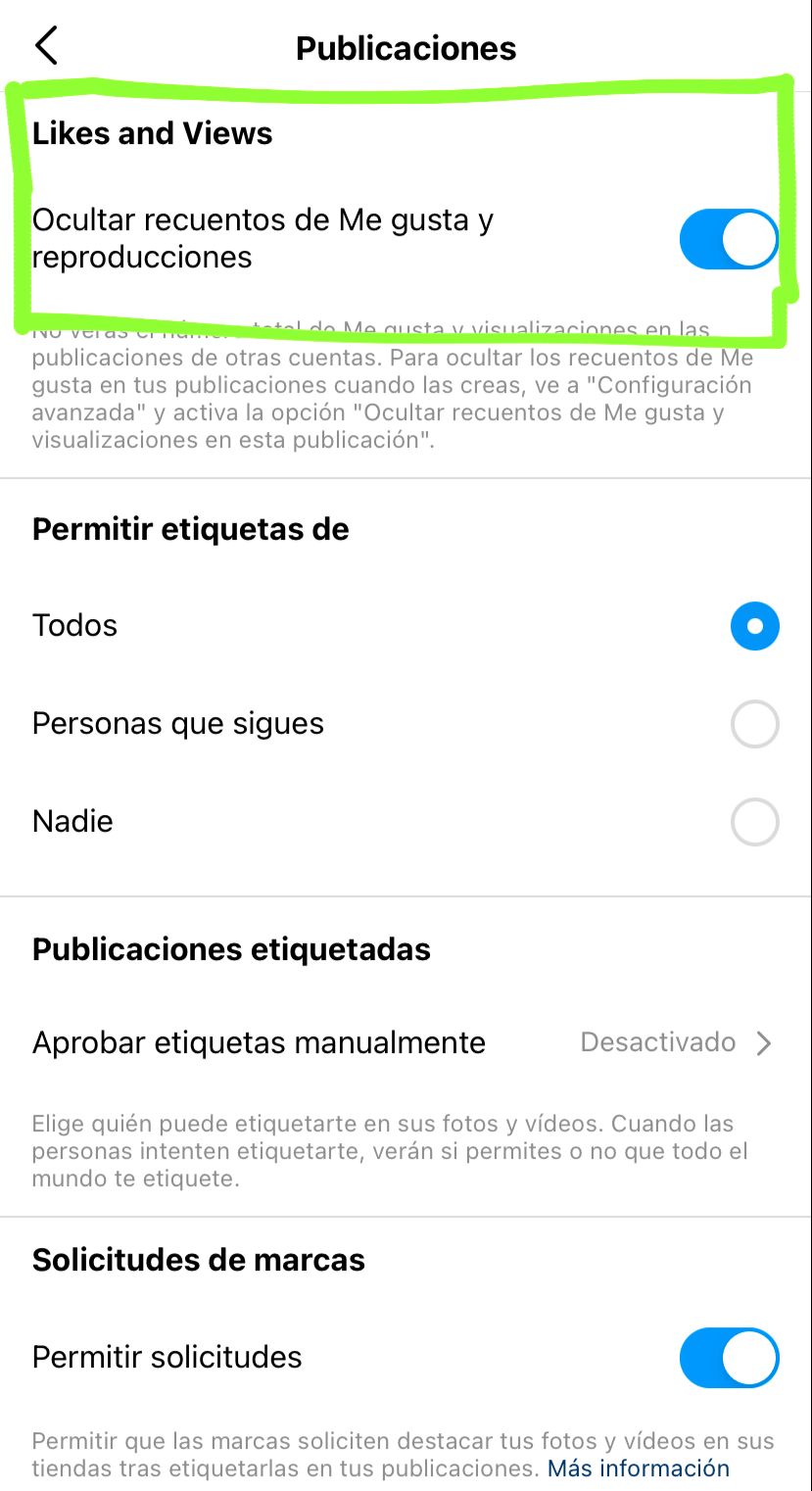
Task: Go back from Publicaciones
Action: coord(46,46)
